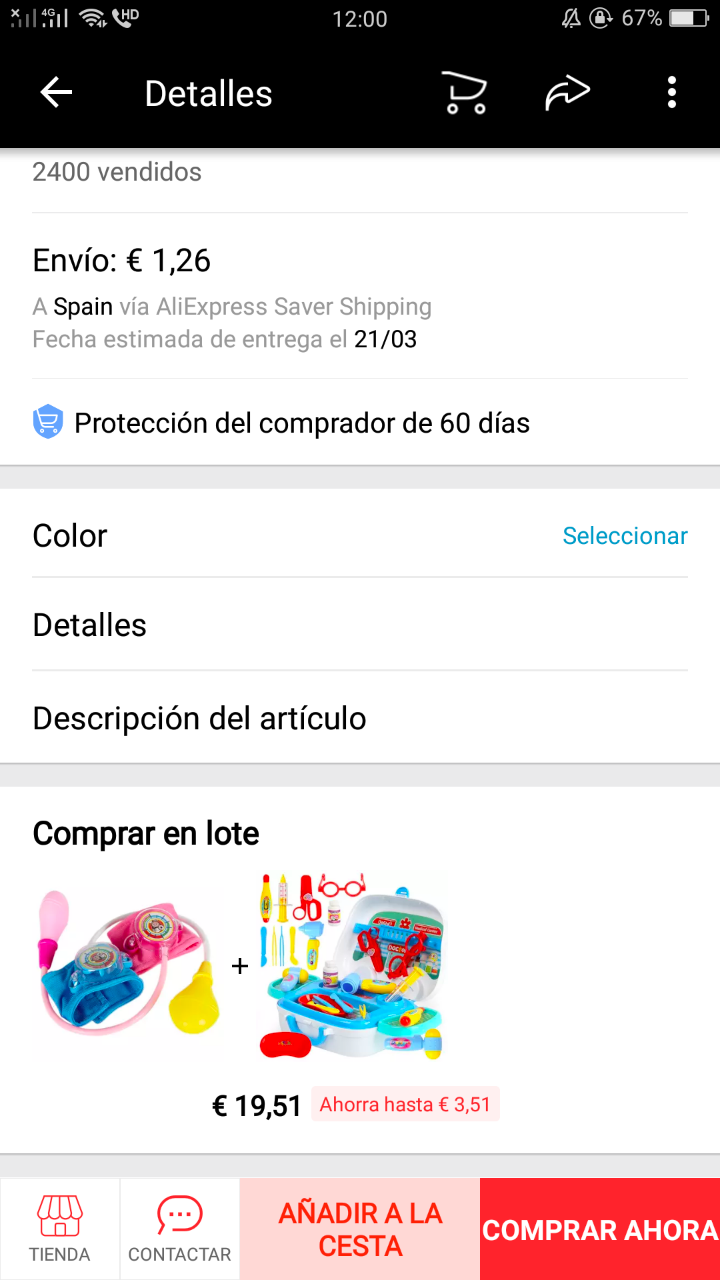Buy now with Comprar ahora
720x1280 pixels.
600,1229
